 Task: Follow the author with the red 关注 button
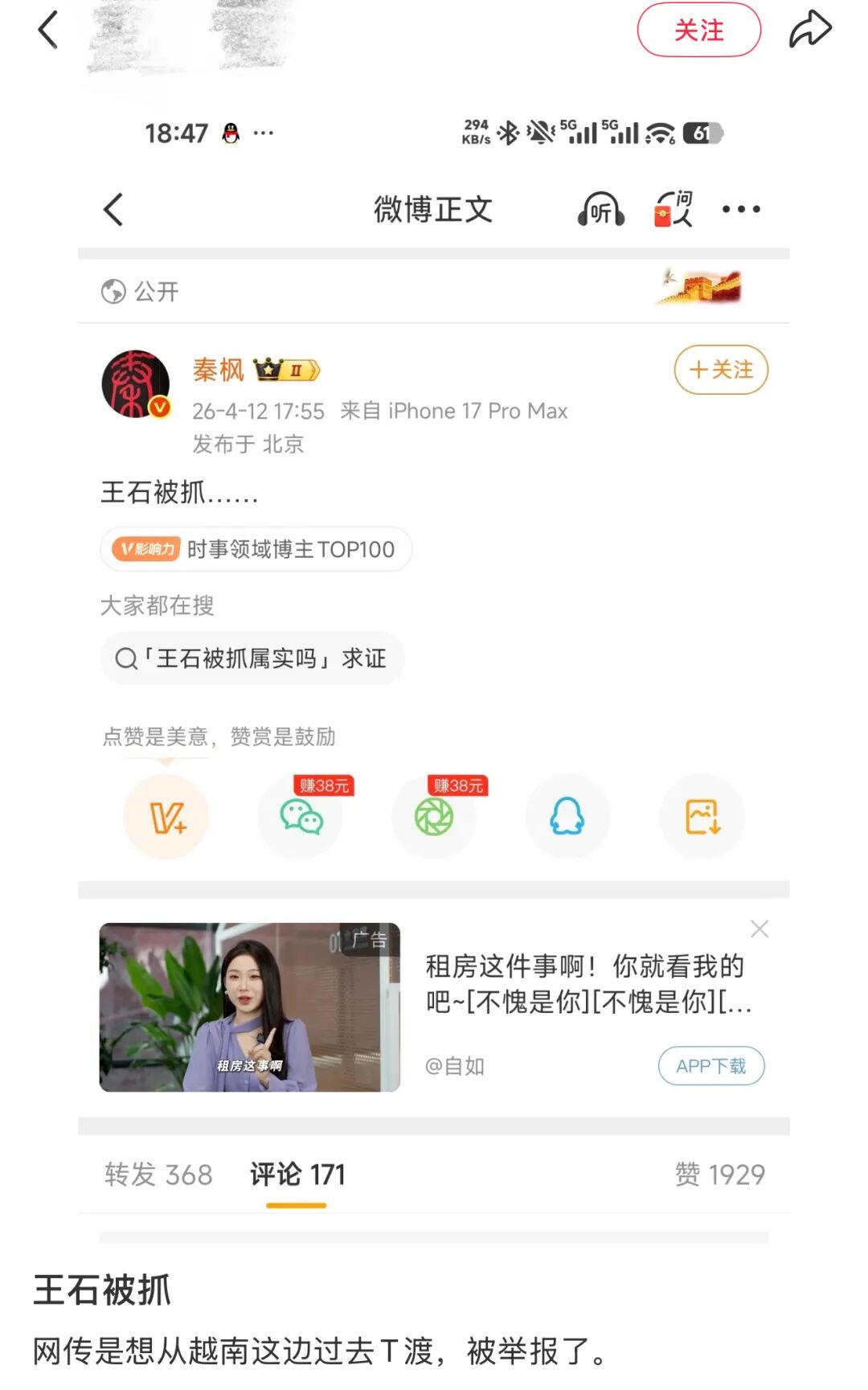[698, 31]
